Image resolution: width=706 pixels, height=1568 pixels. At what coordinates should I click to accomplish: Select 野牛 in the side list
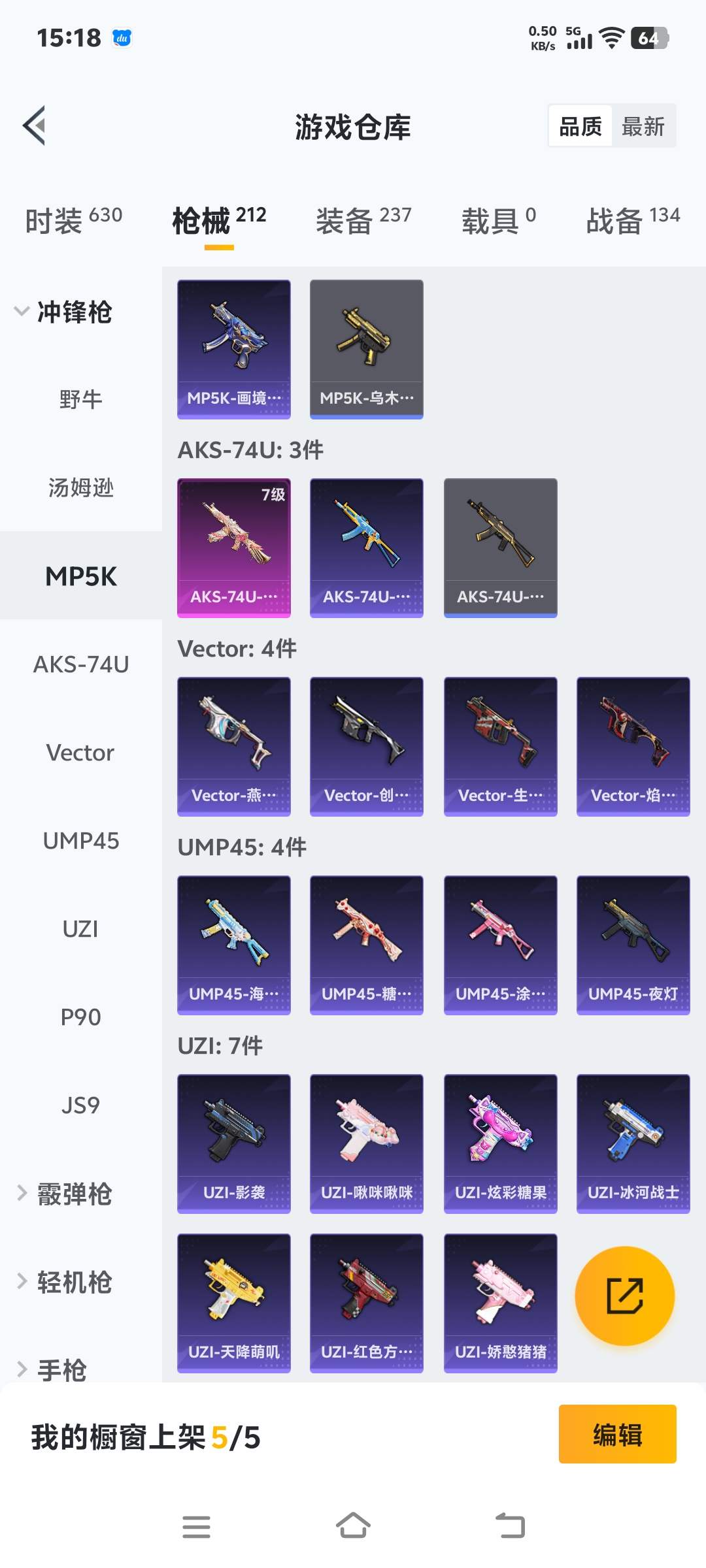click(x=80, y=399)
